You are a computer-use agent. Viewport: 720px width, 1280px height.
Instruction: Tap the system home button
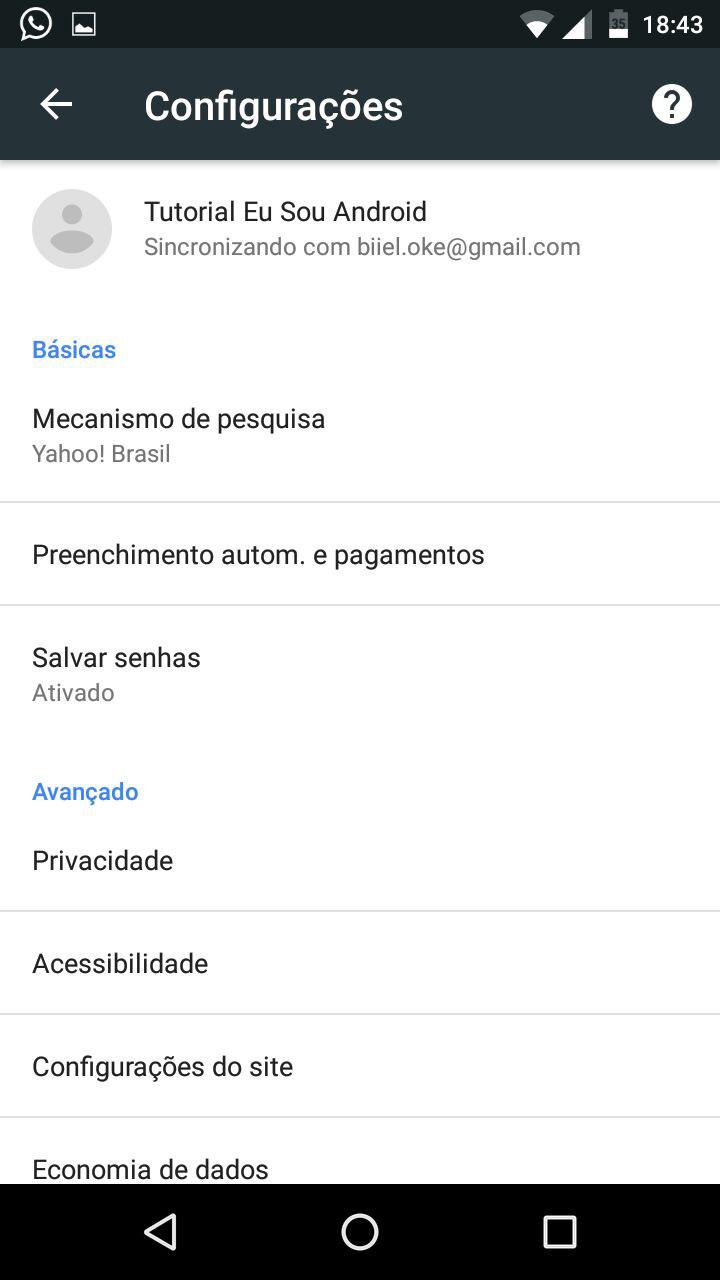click(360, 1232)
